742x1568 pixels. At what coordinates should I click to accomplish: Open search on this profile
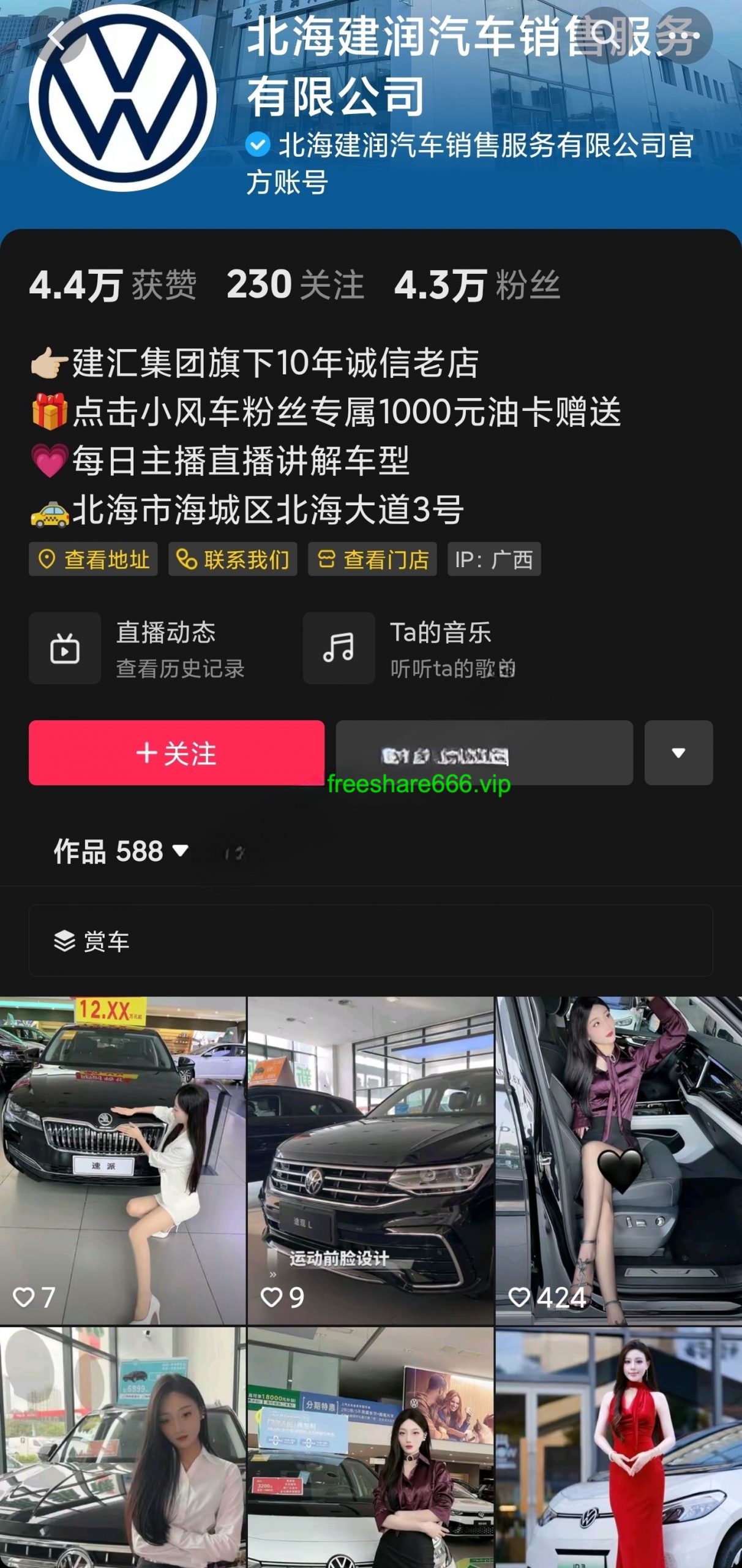tap(605, 36)
